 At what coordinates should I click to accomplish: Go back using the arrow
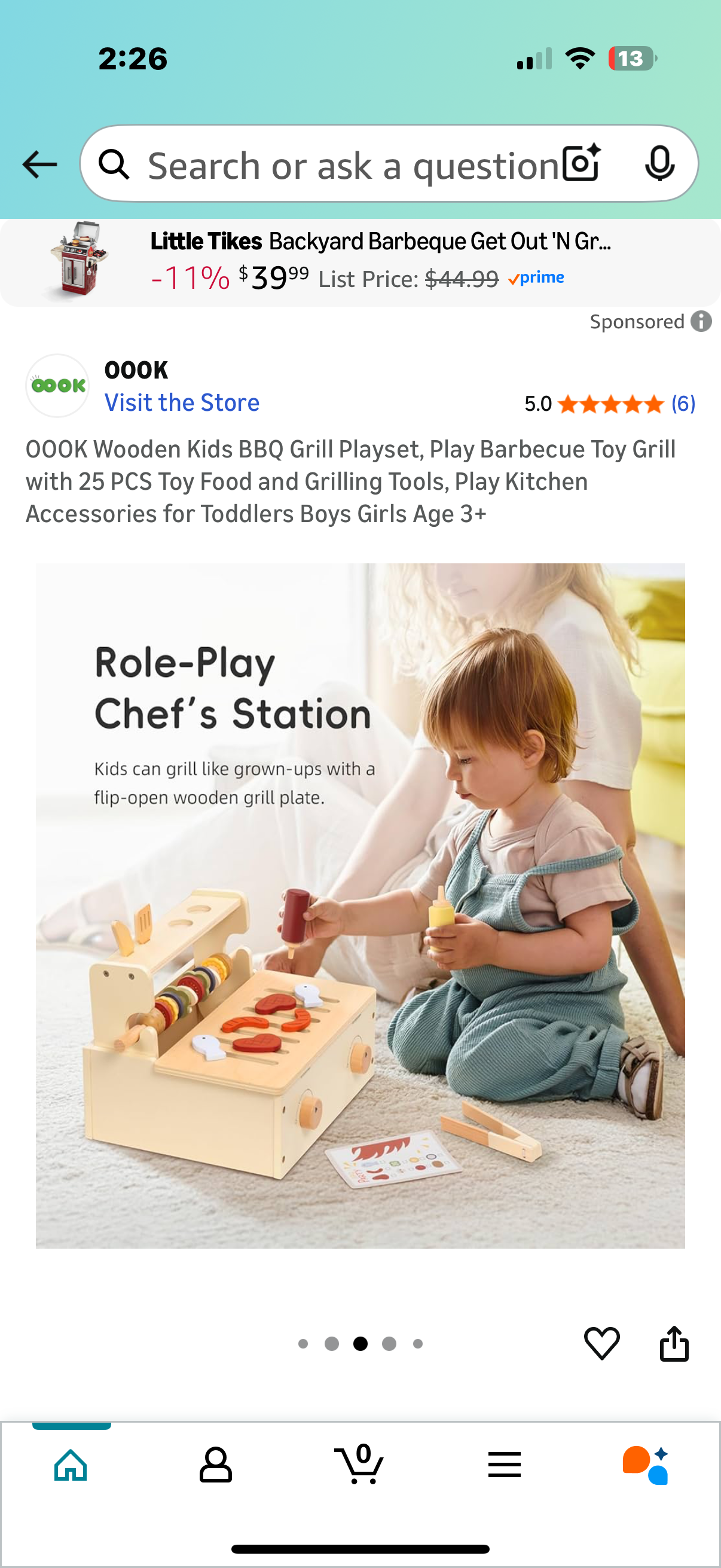pos(39,164)
